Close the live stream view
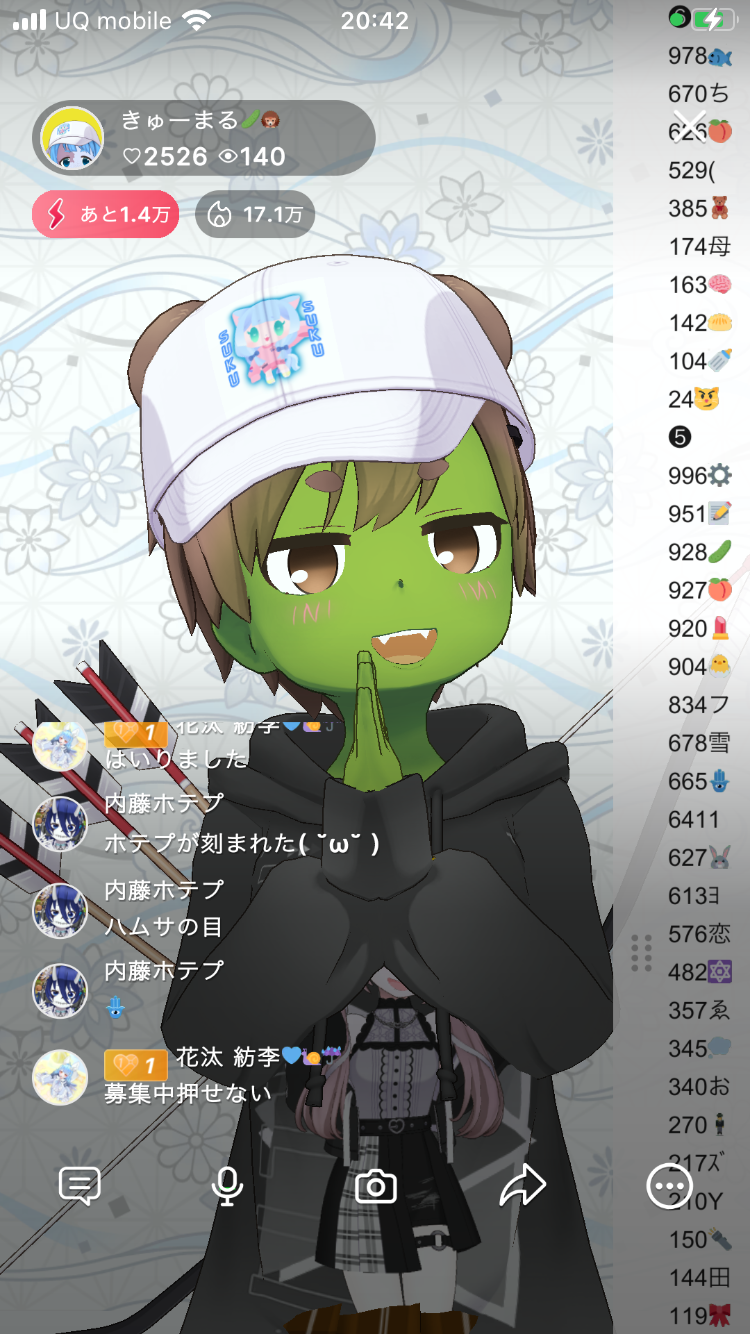Image resolution: width=750 pixels, height=1334 pixels. click(690, 127)
